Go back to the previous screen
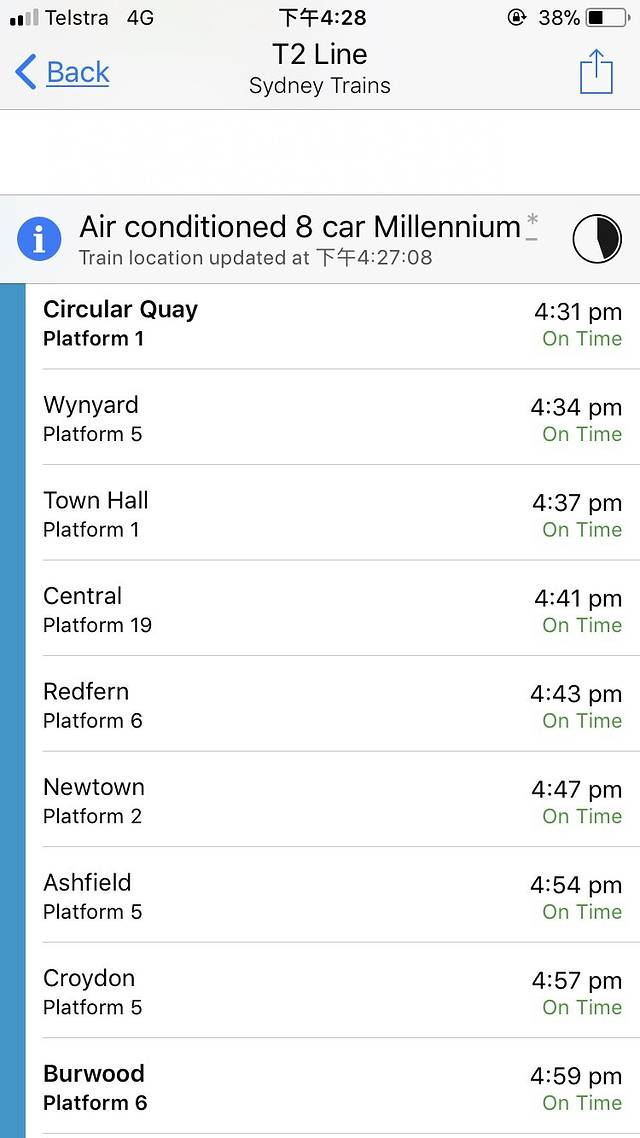Viewport: 640px width, 1138px height. coord(62,72)
